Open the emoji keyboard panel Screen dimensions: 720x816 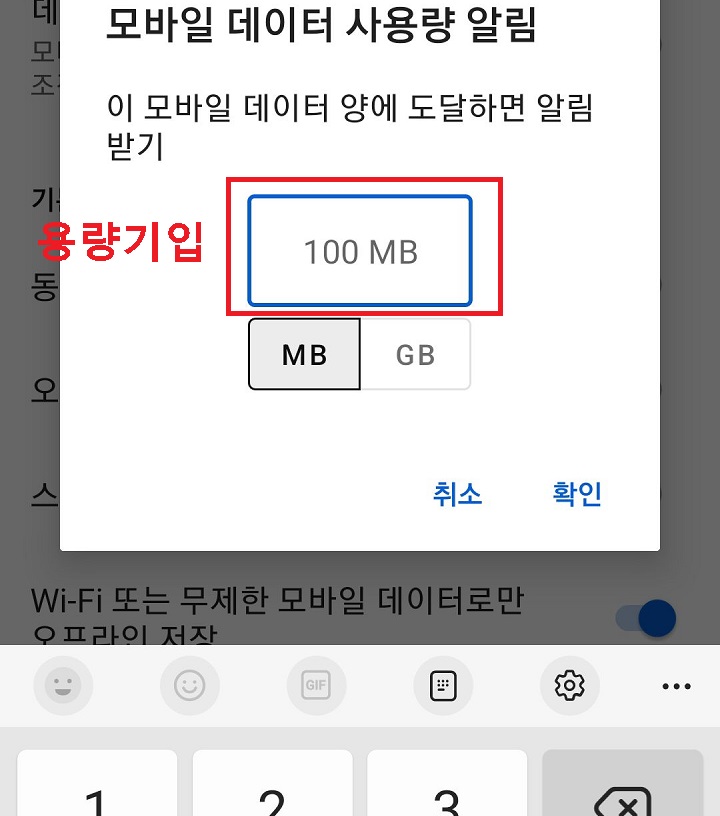[x=63, y=686]
